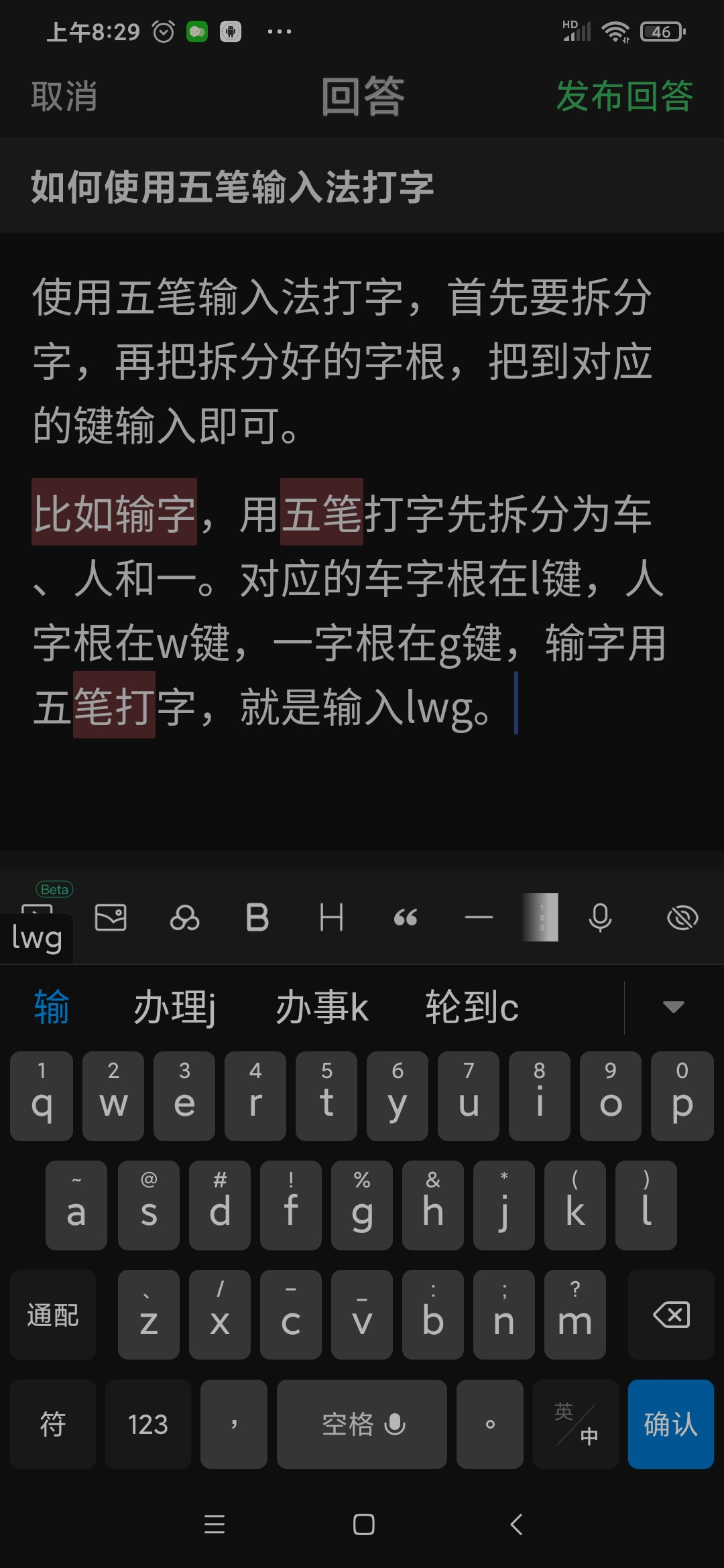Tap the microphone for voice input

pos(600,917)
